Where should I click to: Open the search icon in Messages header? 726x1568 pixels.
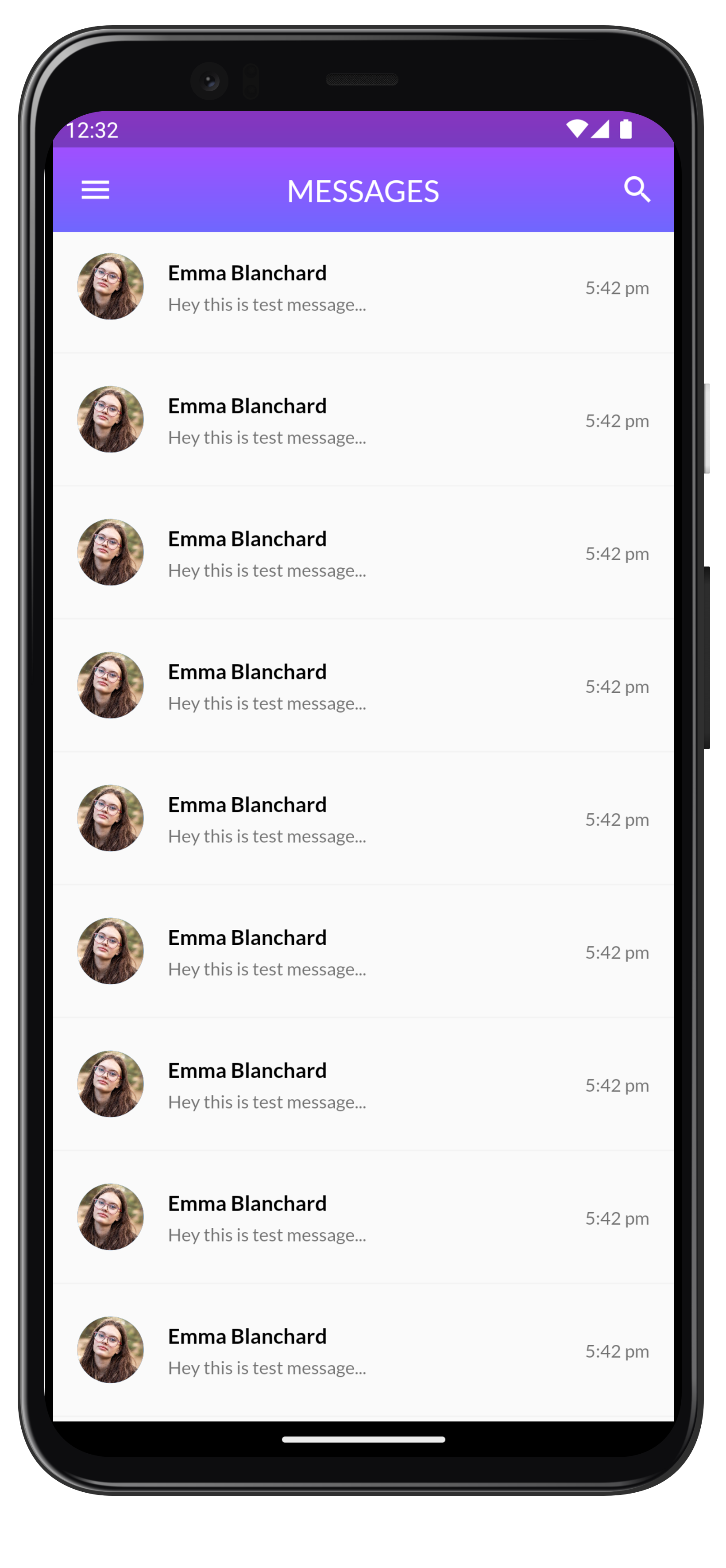637,189
